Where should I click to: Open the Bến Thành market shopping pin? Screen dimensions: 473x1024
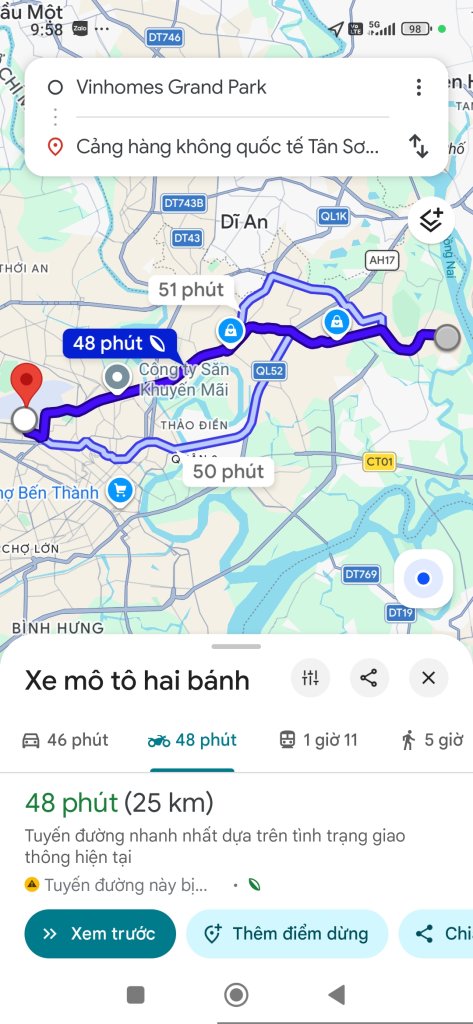coord(120,490)
